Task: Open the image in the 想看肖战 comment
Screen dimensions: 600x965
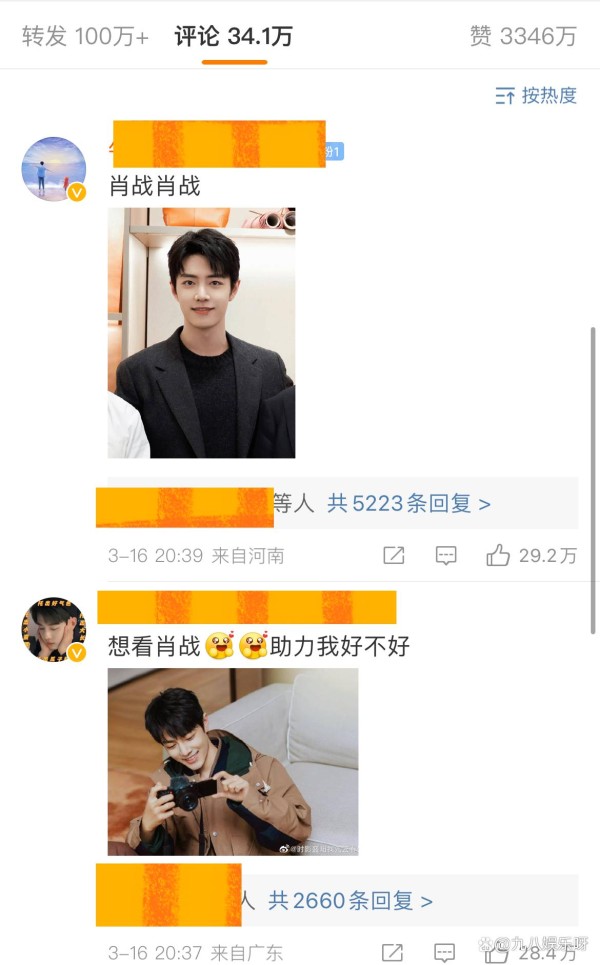Action: pos(233,761)
